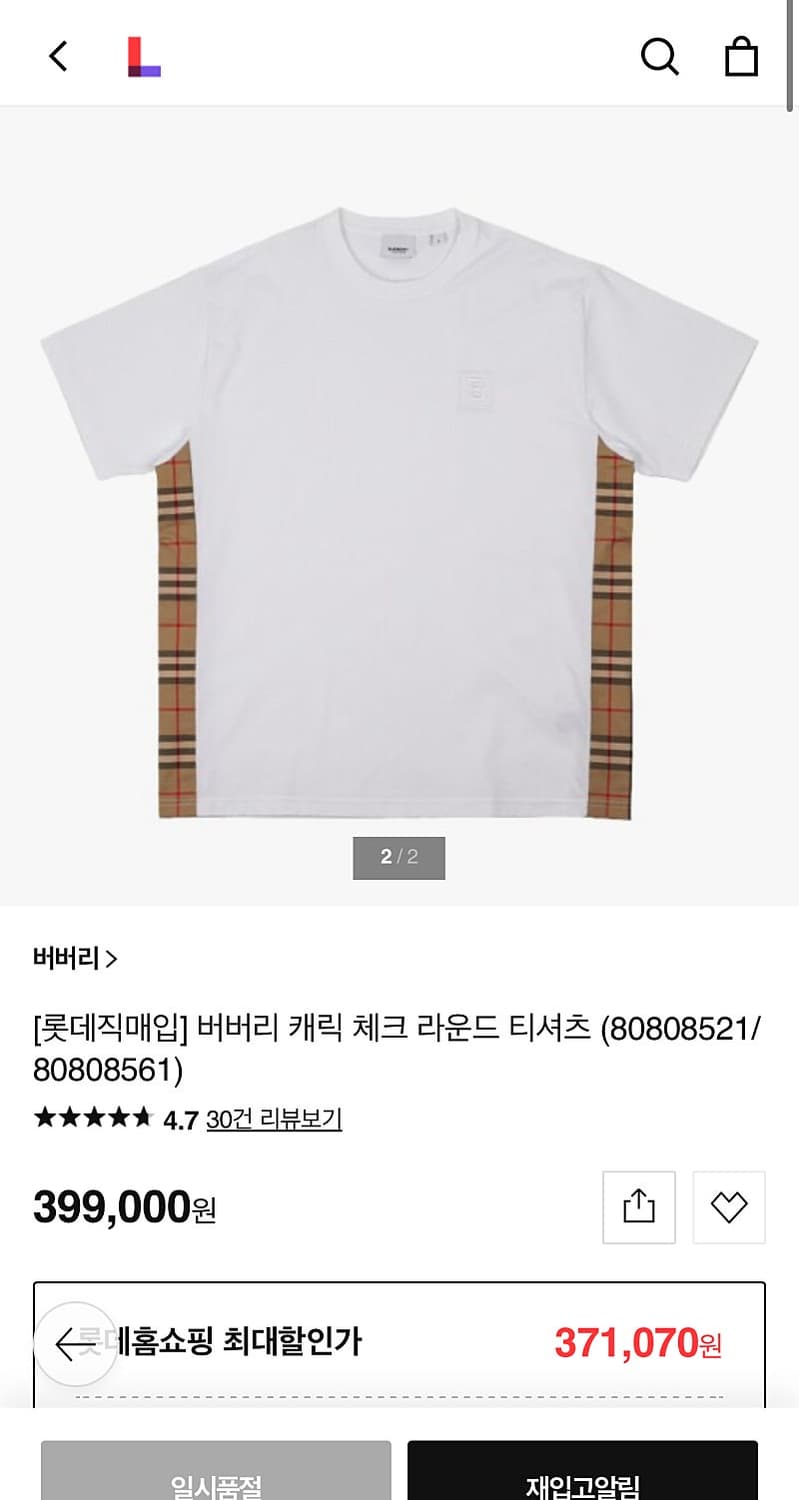Tap the back arrow to return
The image size is (799, 1500).
[x=57, y=55]
